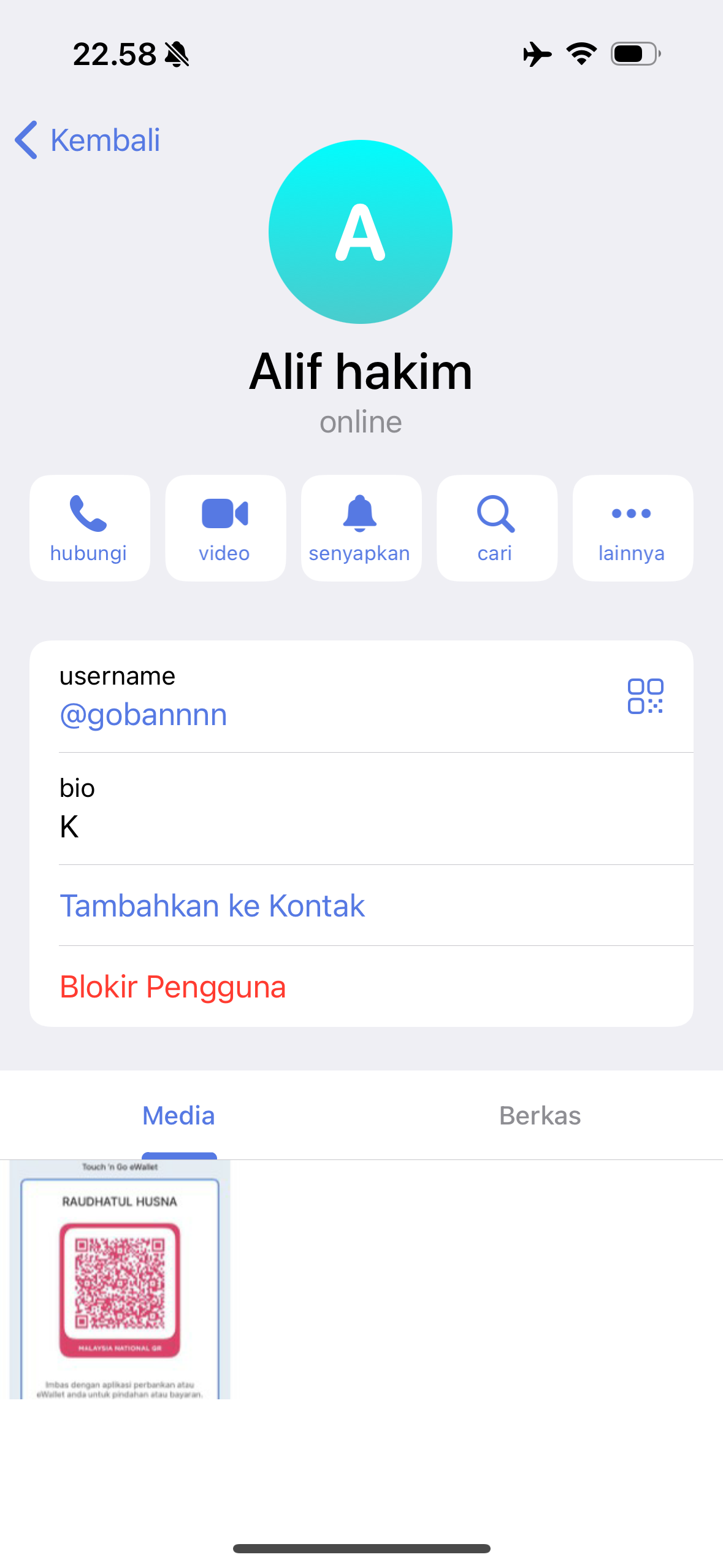The width and height of the screenshot is (723, 1568).
Task: Open the lainnya more options
Action: (x=632, y=528)
